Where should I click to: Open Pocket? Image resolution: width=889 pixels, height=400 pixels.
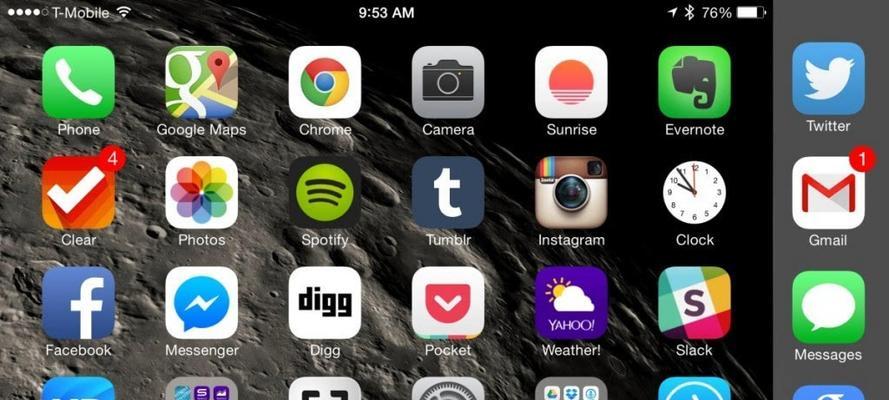point(448,303)
